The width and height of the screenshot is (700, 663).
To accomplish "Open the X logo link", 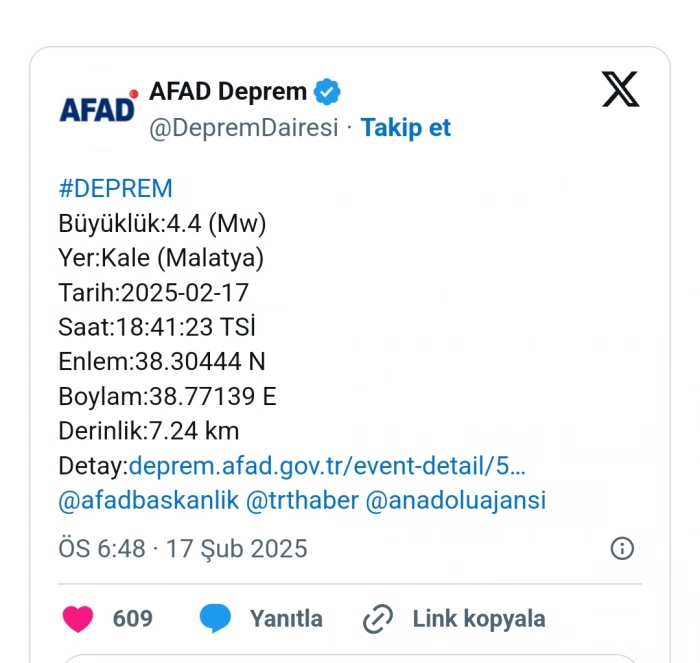I will pos(620,90).
